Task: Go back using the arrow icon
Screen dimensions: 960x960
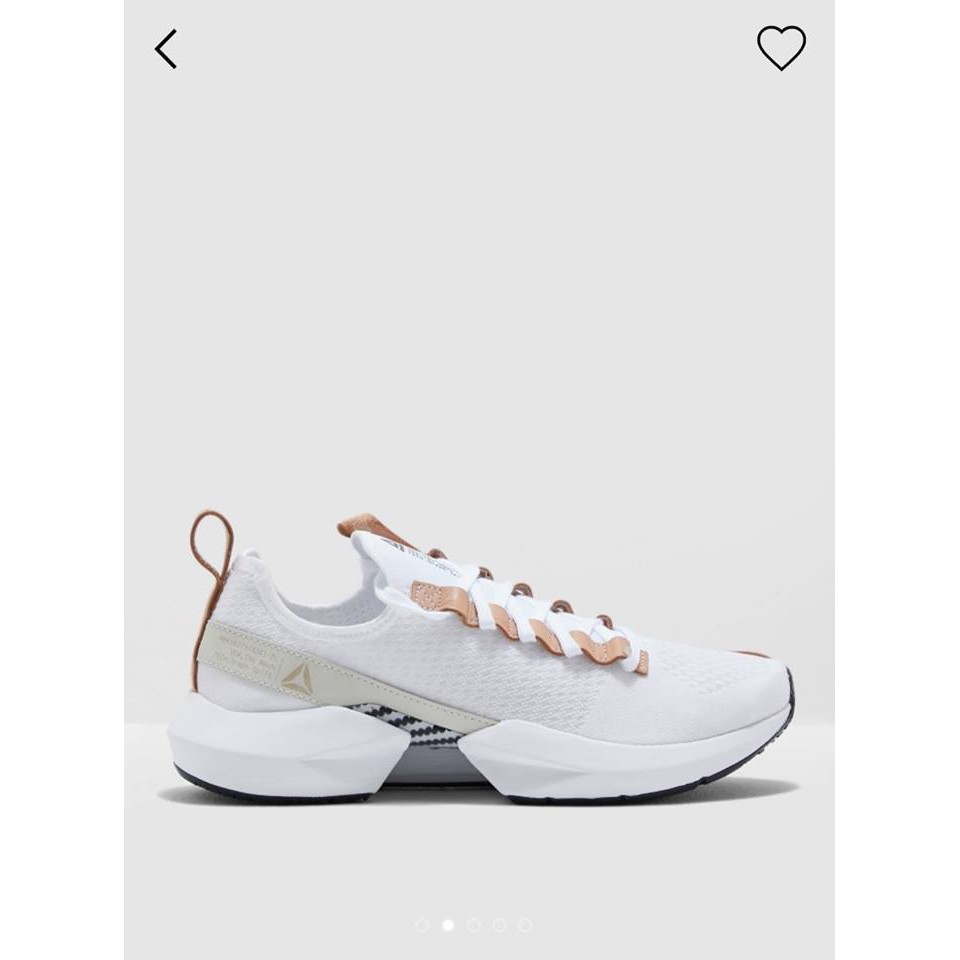Action: coord(166,49)
